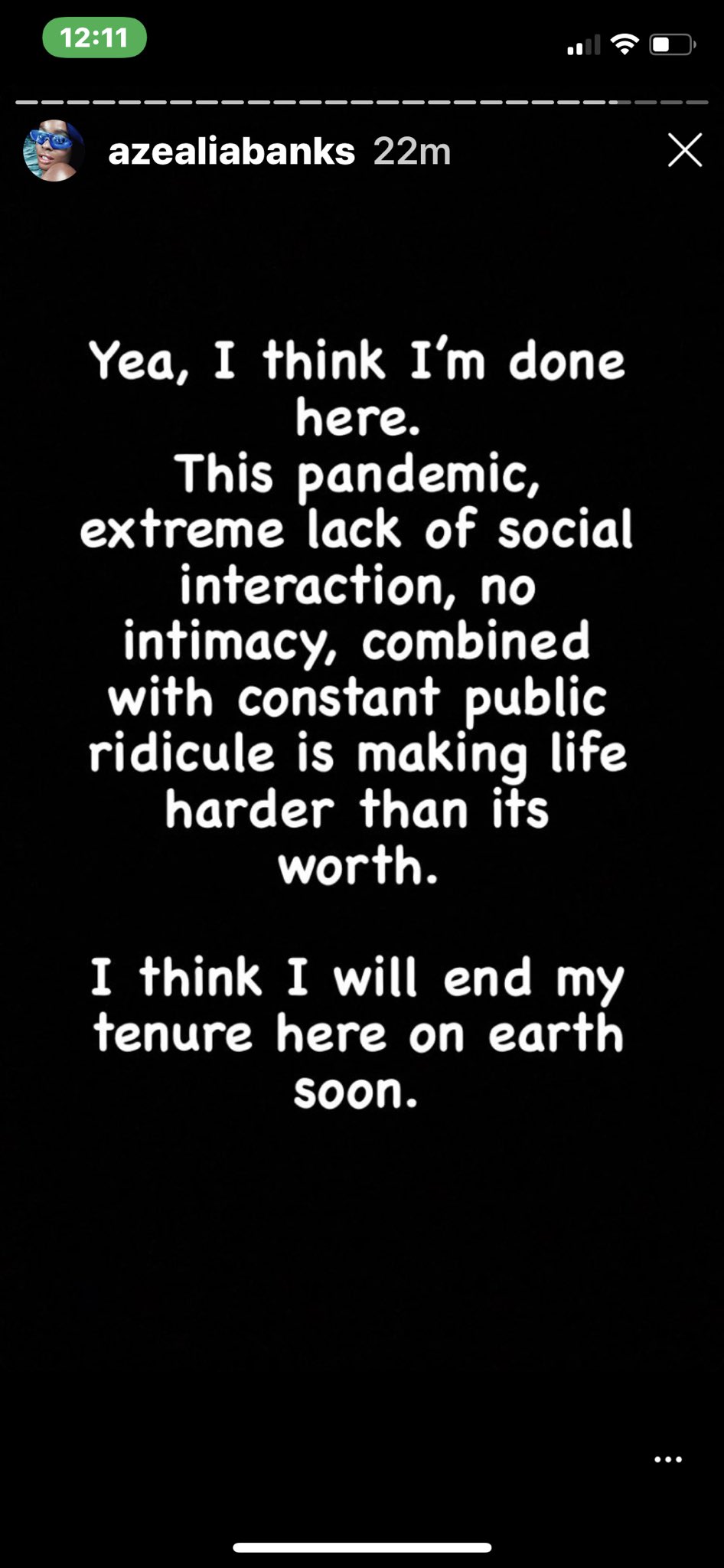Open the azealiabanks username link
This screenshot has height=1568, width=724.
tap(232, 152)
